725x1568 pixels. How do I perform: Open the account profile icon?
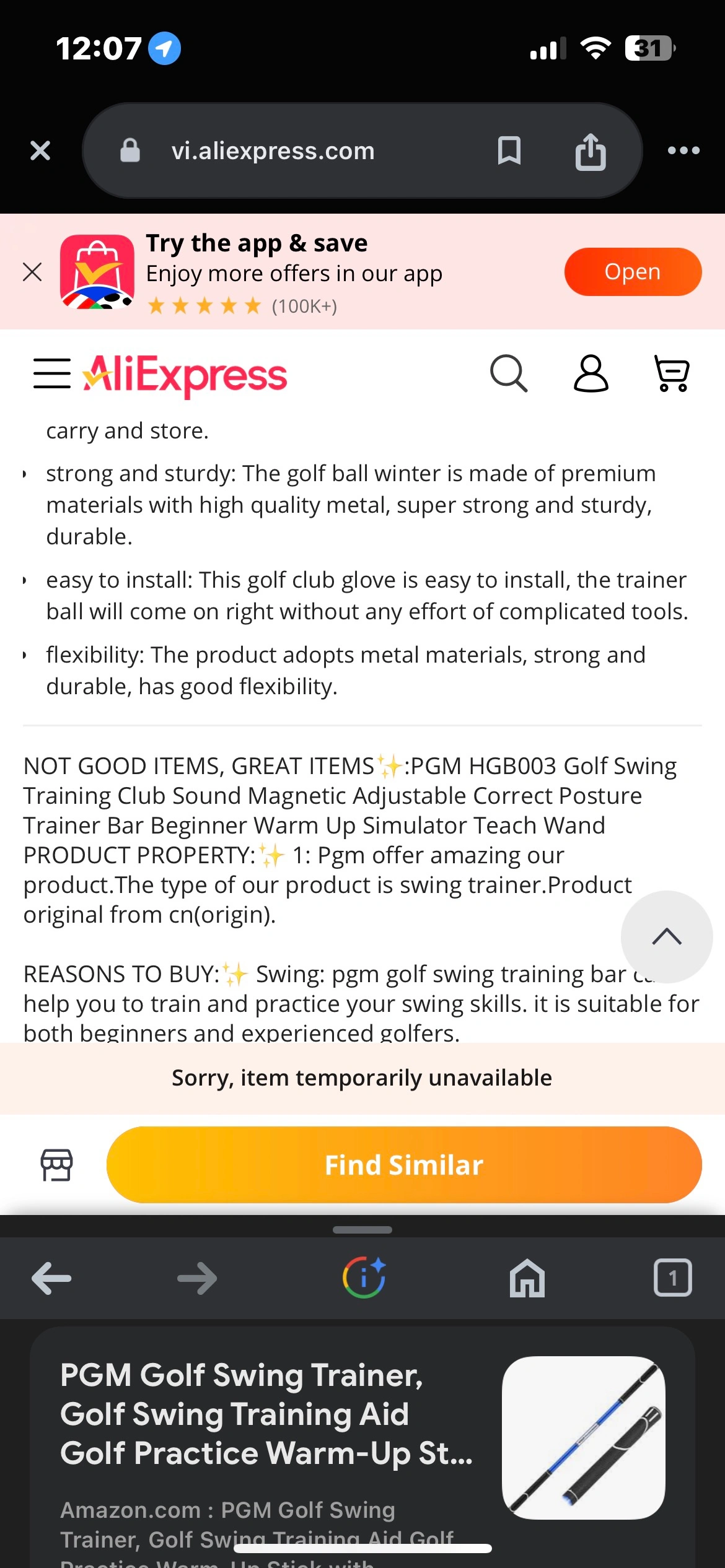591,373
